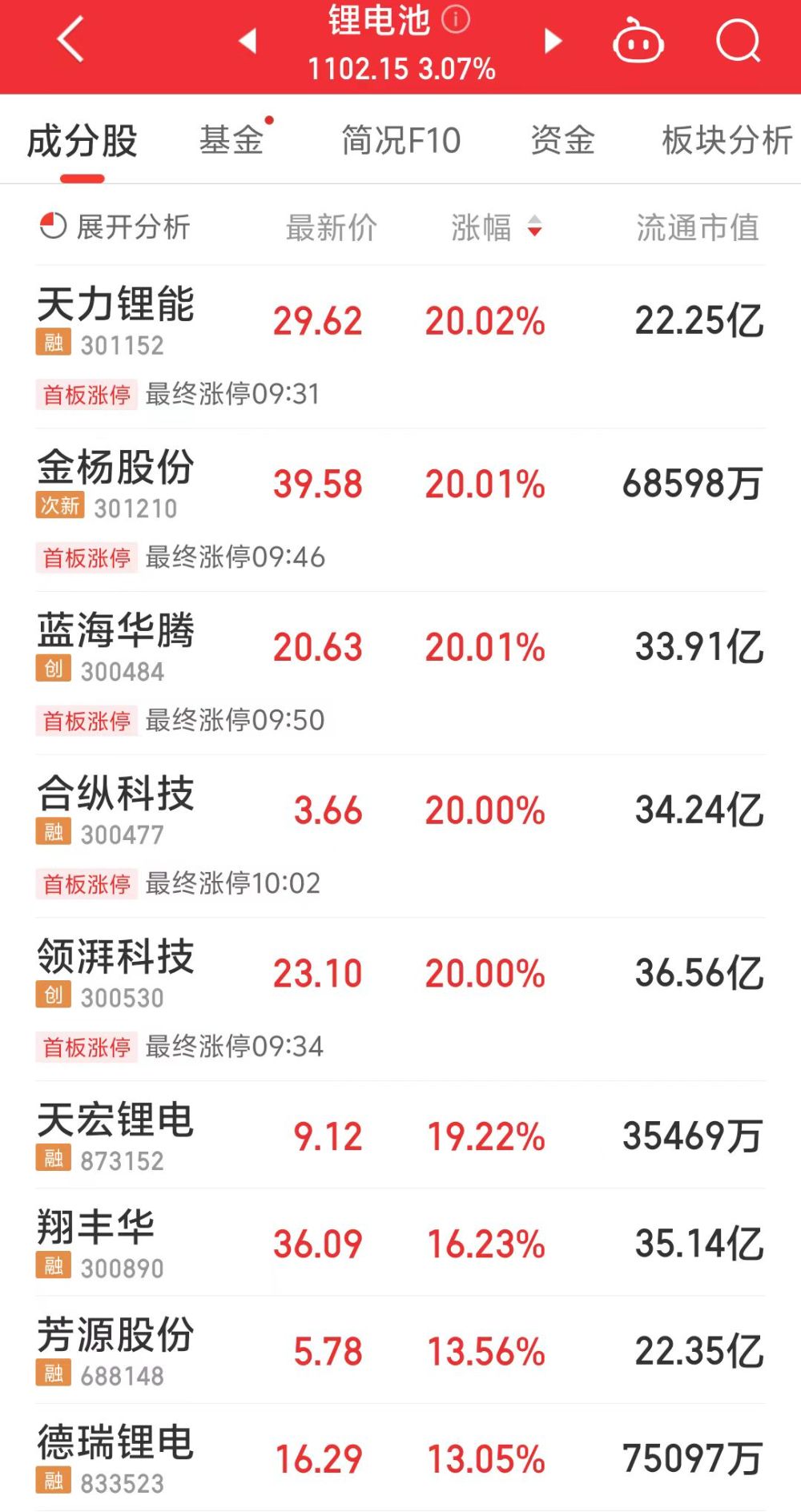View details of 领湃科技 300530
Viewport: 801px width, 1512px height.
(x=116, y=973)
